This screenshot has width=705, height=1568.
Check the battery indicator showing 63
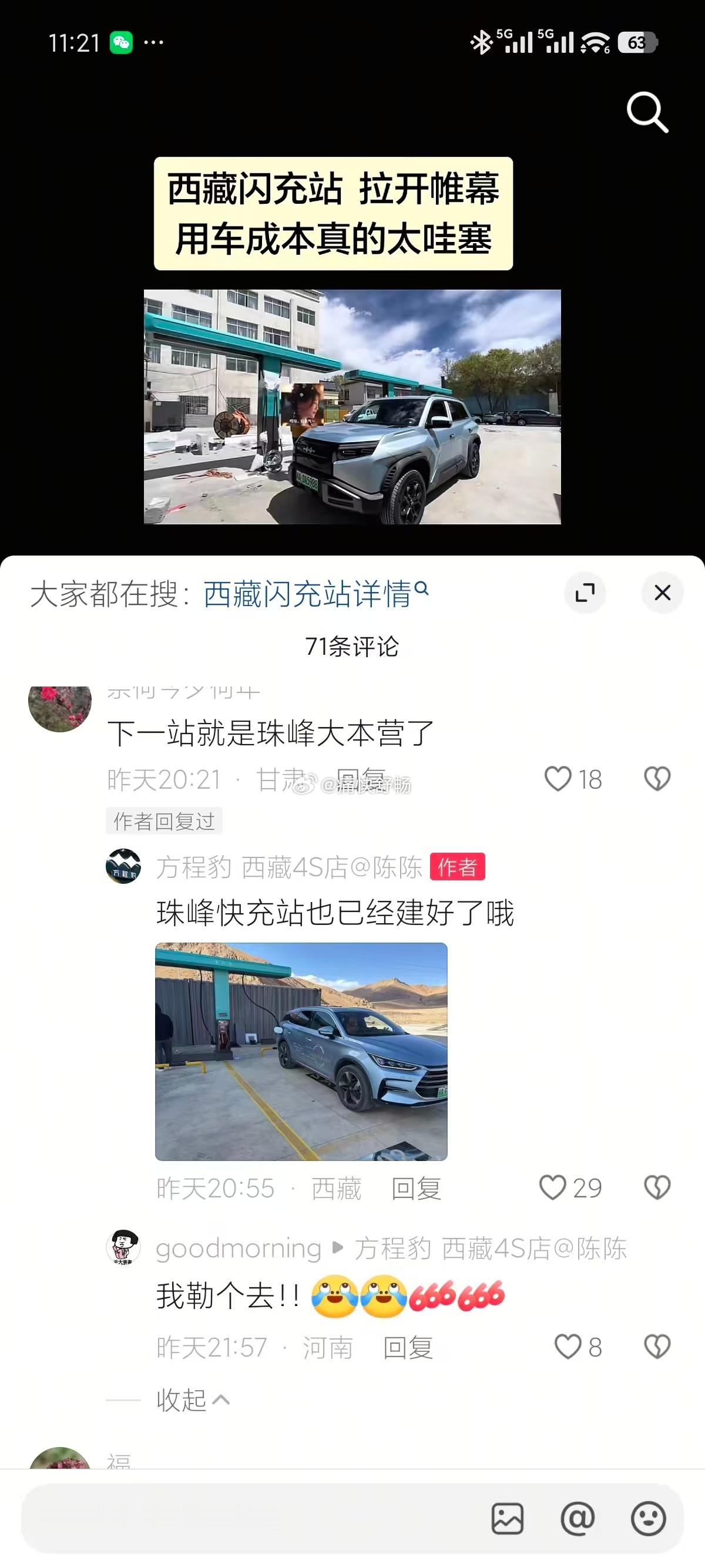639,43
